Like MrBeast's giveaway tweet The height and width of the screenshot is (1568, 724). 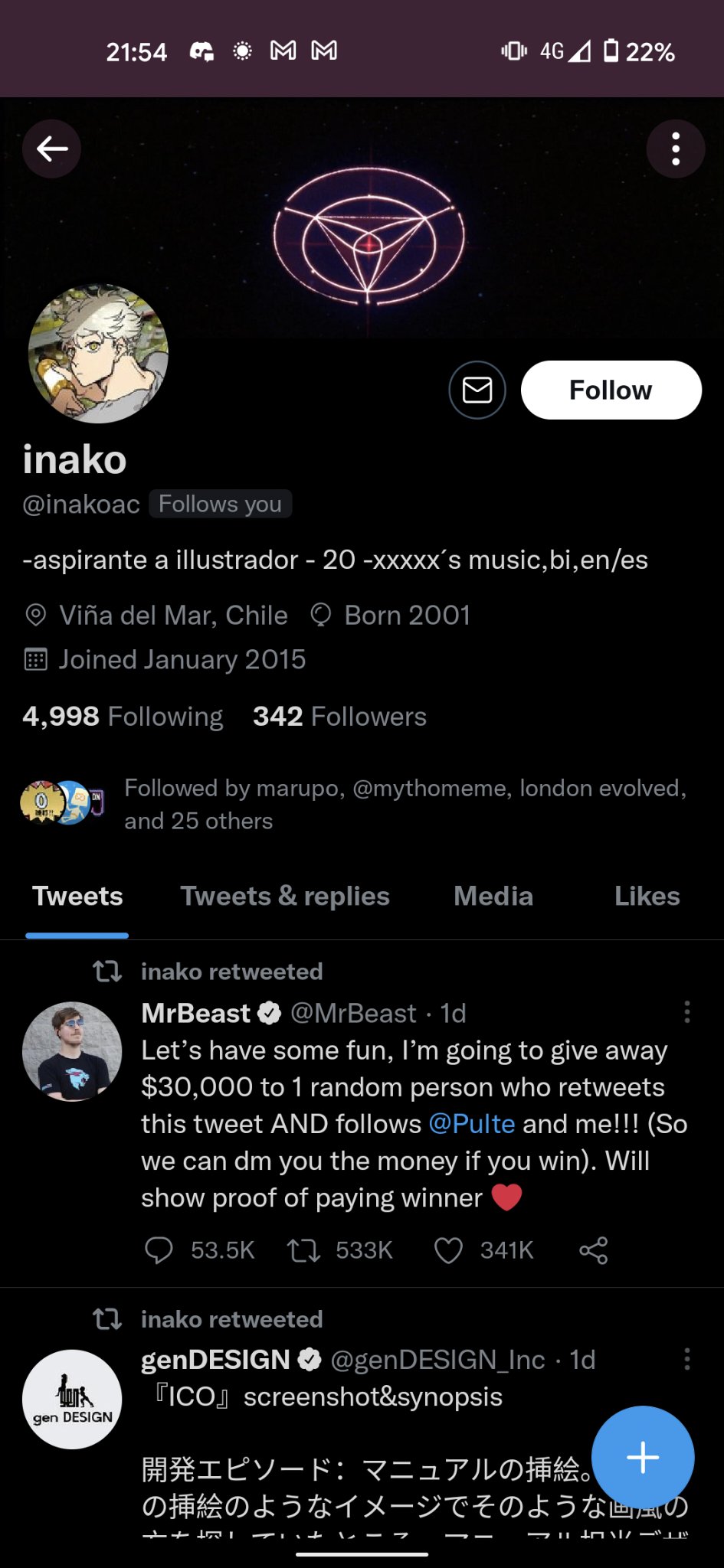pos(448,1250)
